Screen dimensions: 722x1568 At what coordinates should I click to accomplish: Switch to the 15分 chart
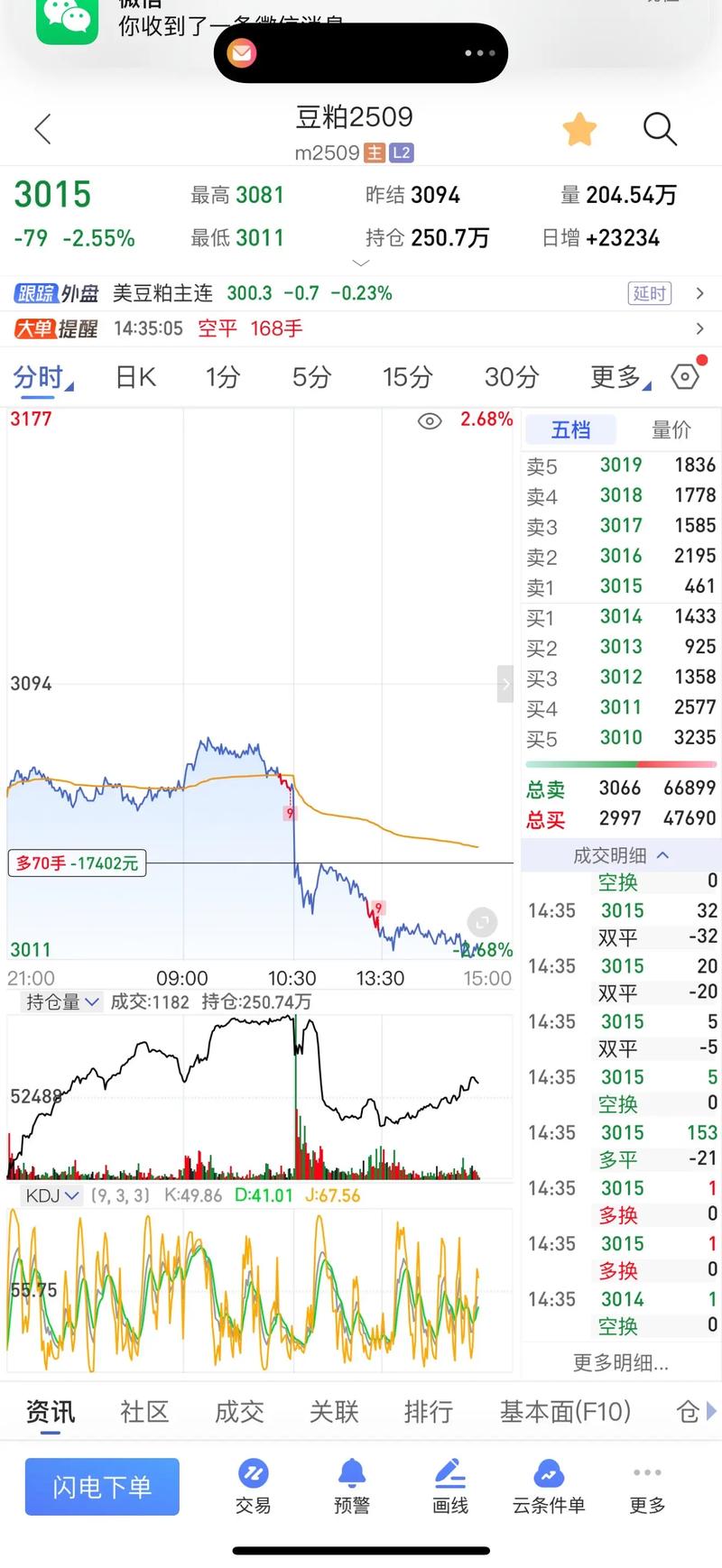point(407,377)
